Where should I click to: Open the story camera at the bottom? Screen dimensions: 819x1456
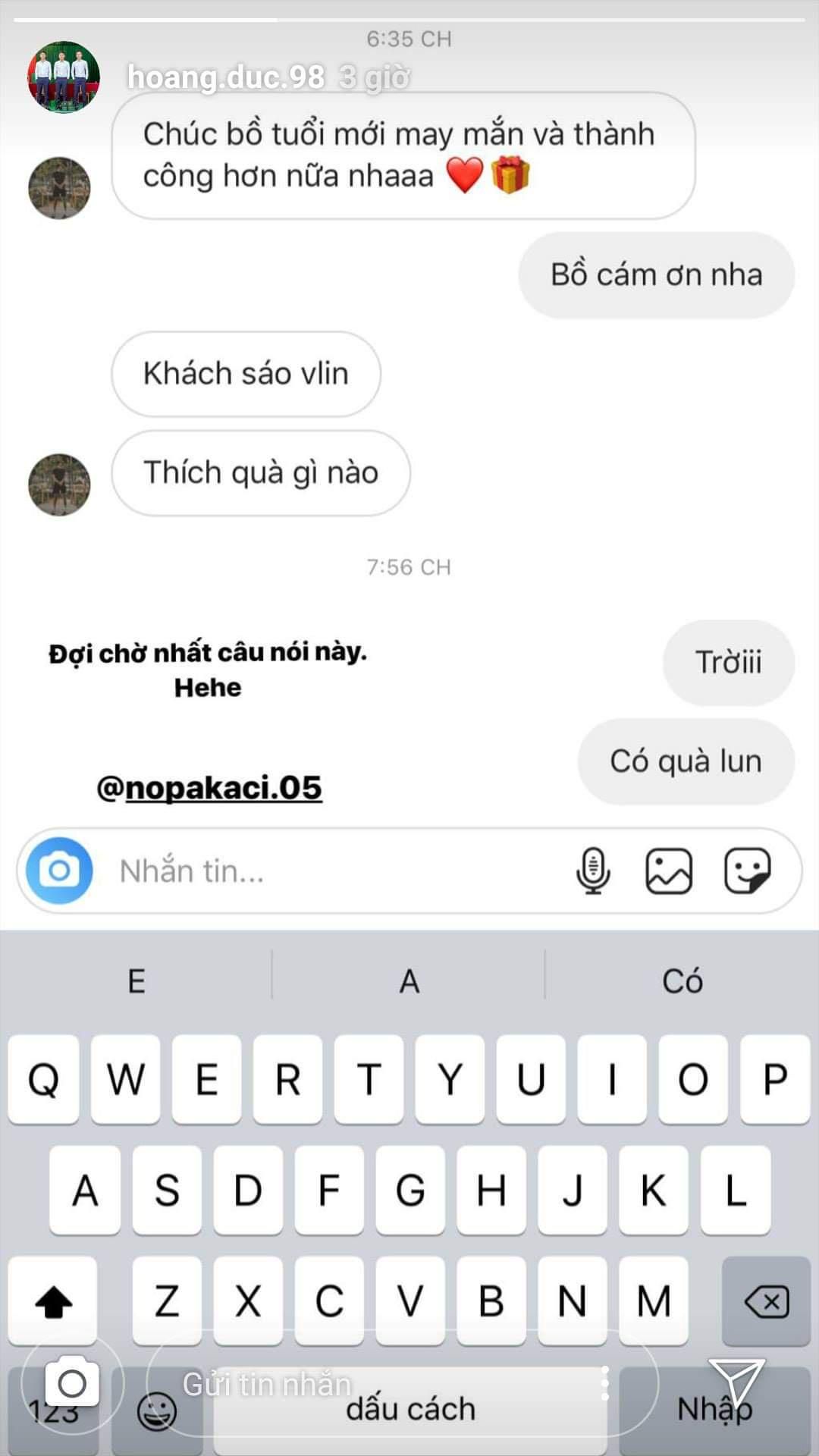72,1383
